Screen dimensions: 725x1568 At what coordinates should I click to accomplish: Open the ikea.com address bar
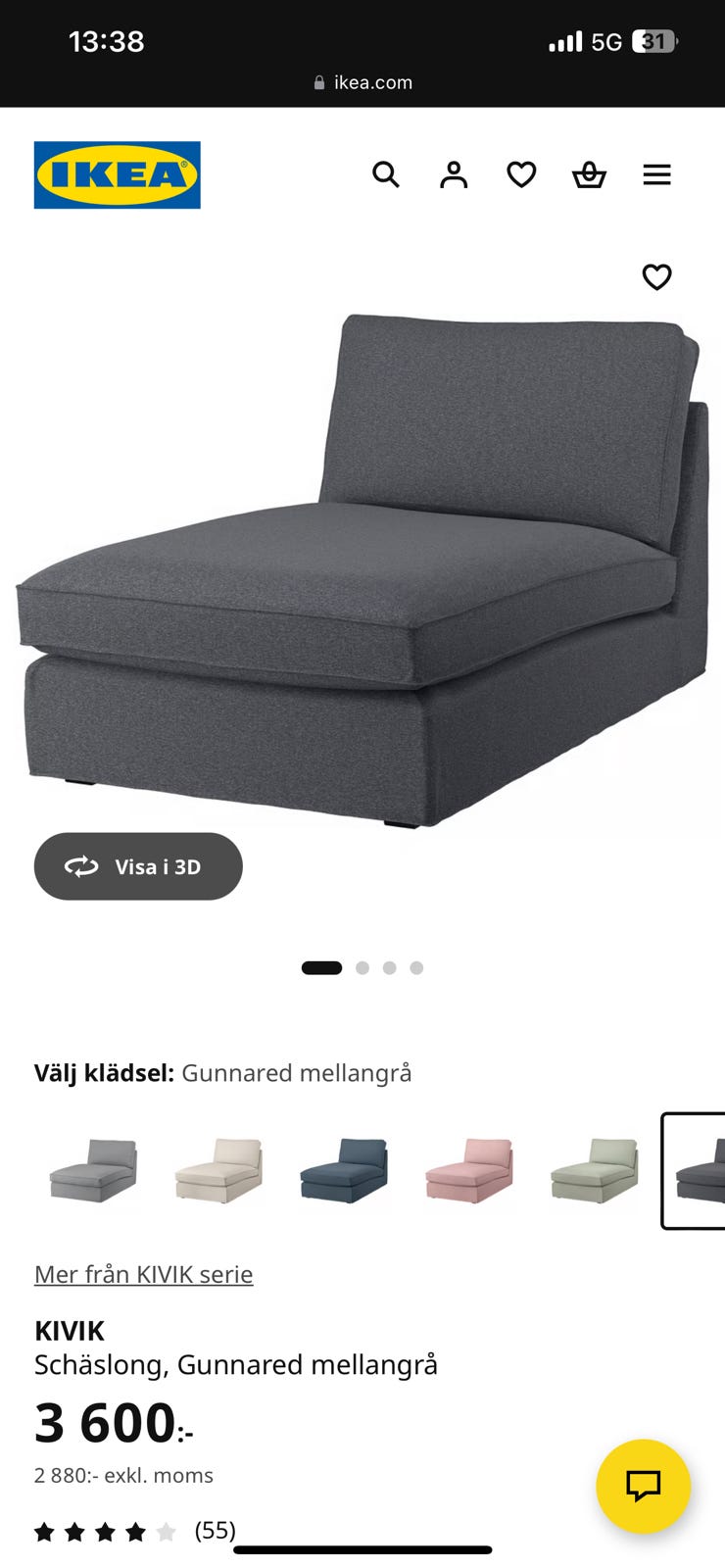point(362,82)
